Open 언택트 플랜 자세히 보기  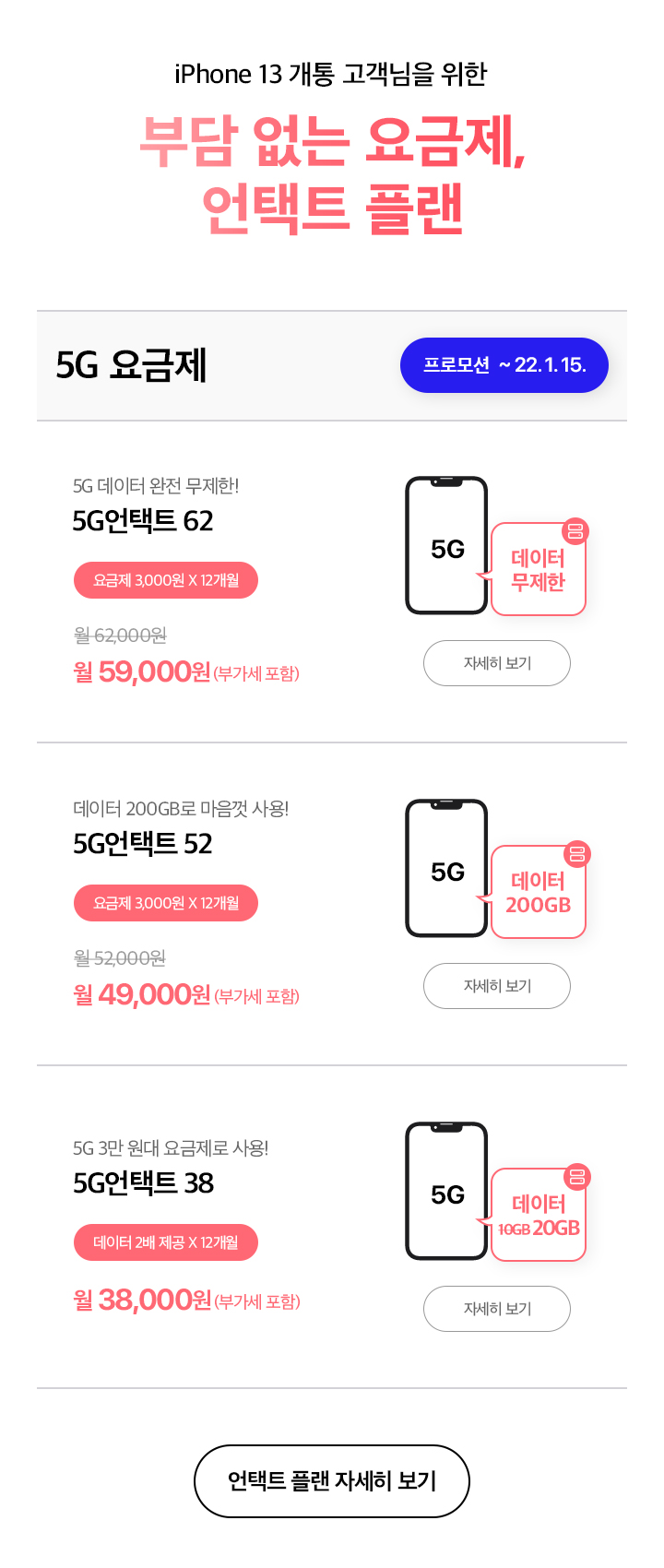pos(331,1481)
